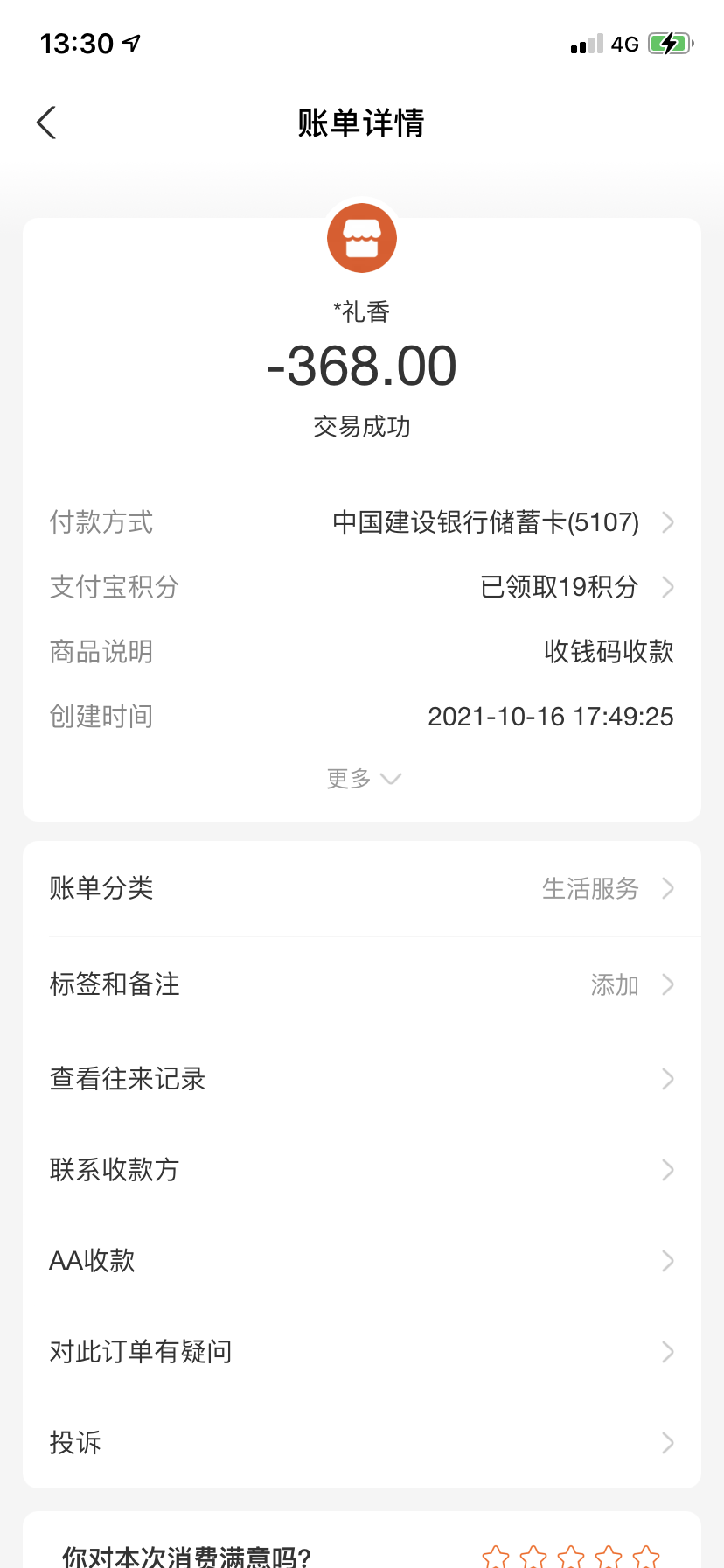
Task: Open 投诉 complaint page
Action: (362, 1443)
